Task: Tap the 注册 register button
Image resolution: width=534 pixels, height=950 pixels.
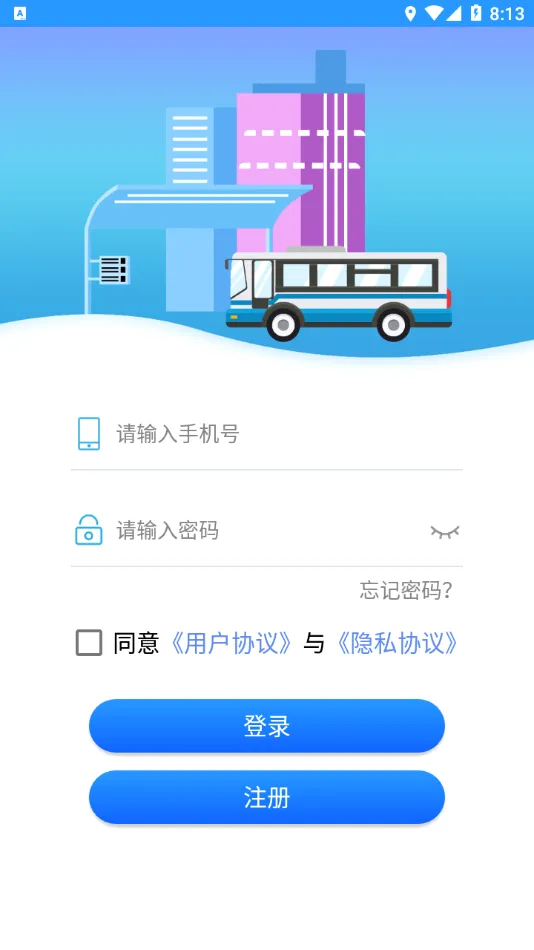Action: pos(267,797)
